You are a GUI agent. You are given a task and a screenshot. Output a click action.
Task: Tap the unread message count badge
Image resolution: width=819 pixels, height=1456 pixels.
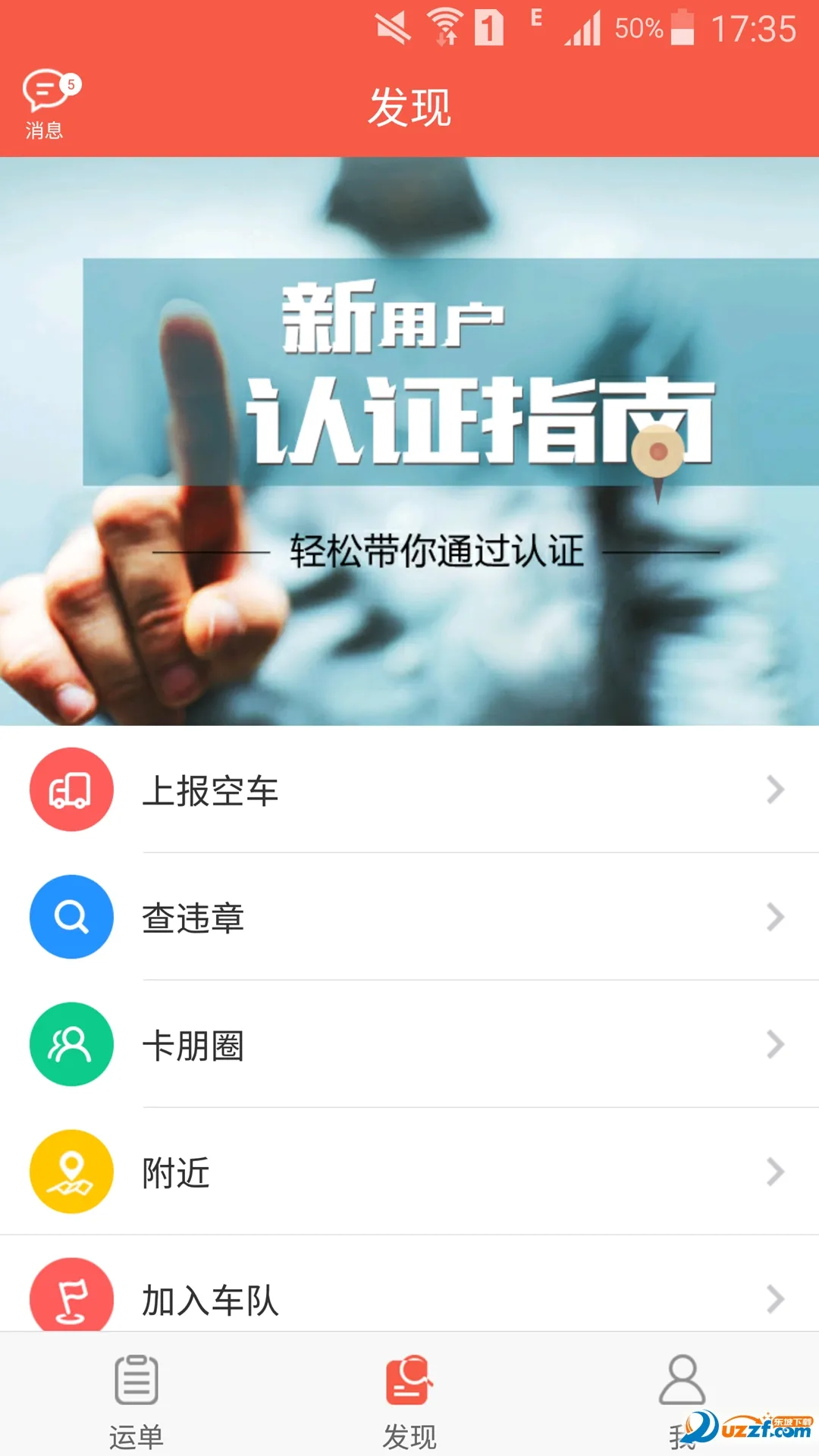(70, 84)
